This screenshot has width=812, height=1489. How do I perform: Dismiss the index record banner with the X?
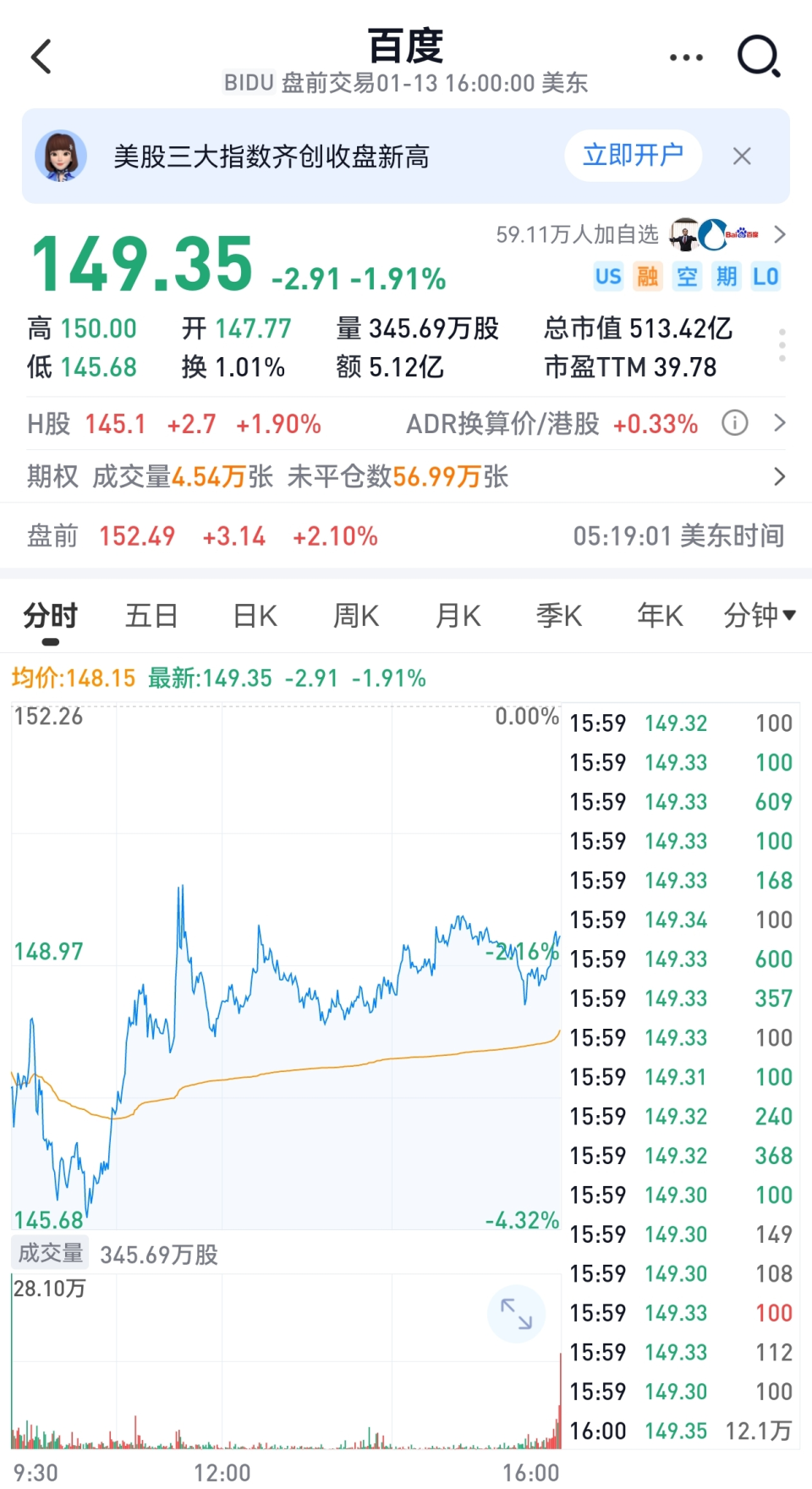pos(742,156)
